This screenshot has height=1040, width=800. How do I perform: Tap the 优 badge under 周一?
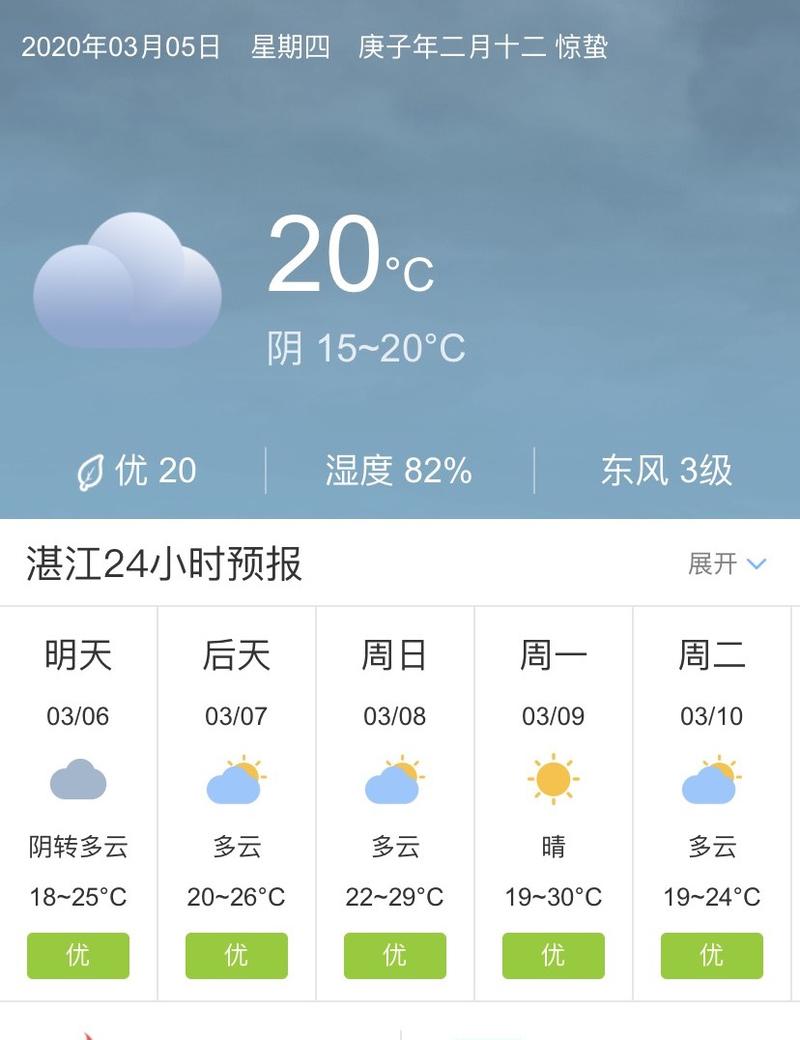coord(552,955)
